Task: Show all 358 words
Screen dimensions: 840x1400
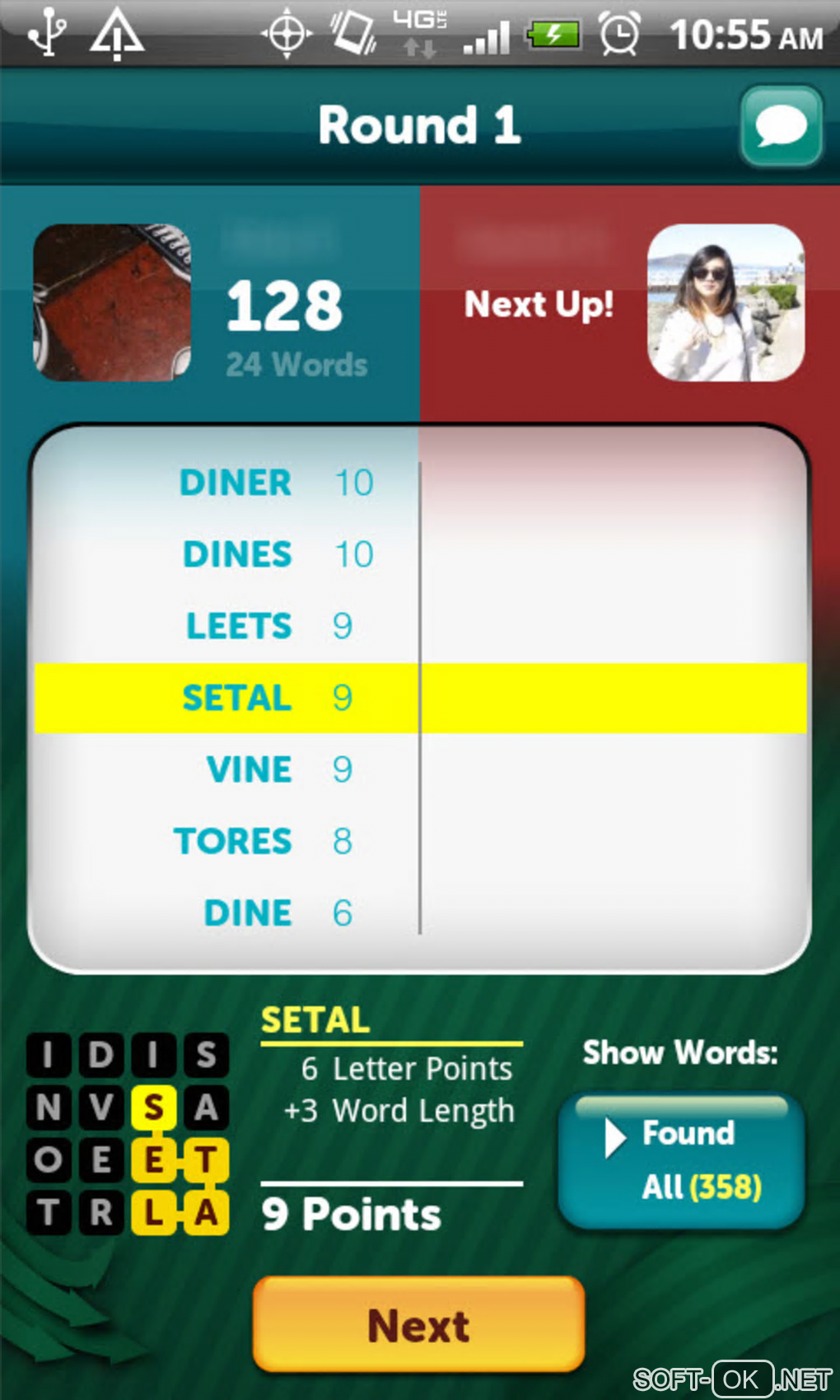Action: pos(701,1187)
